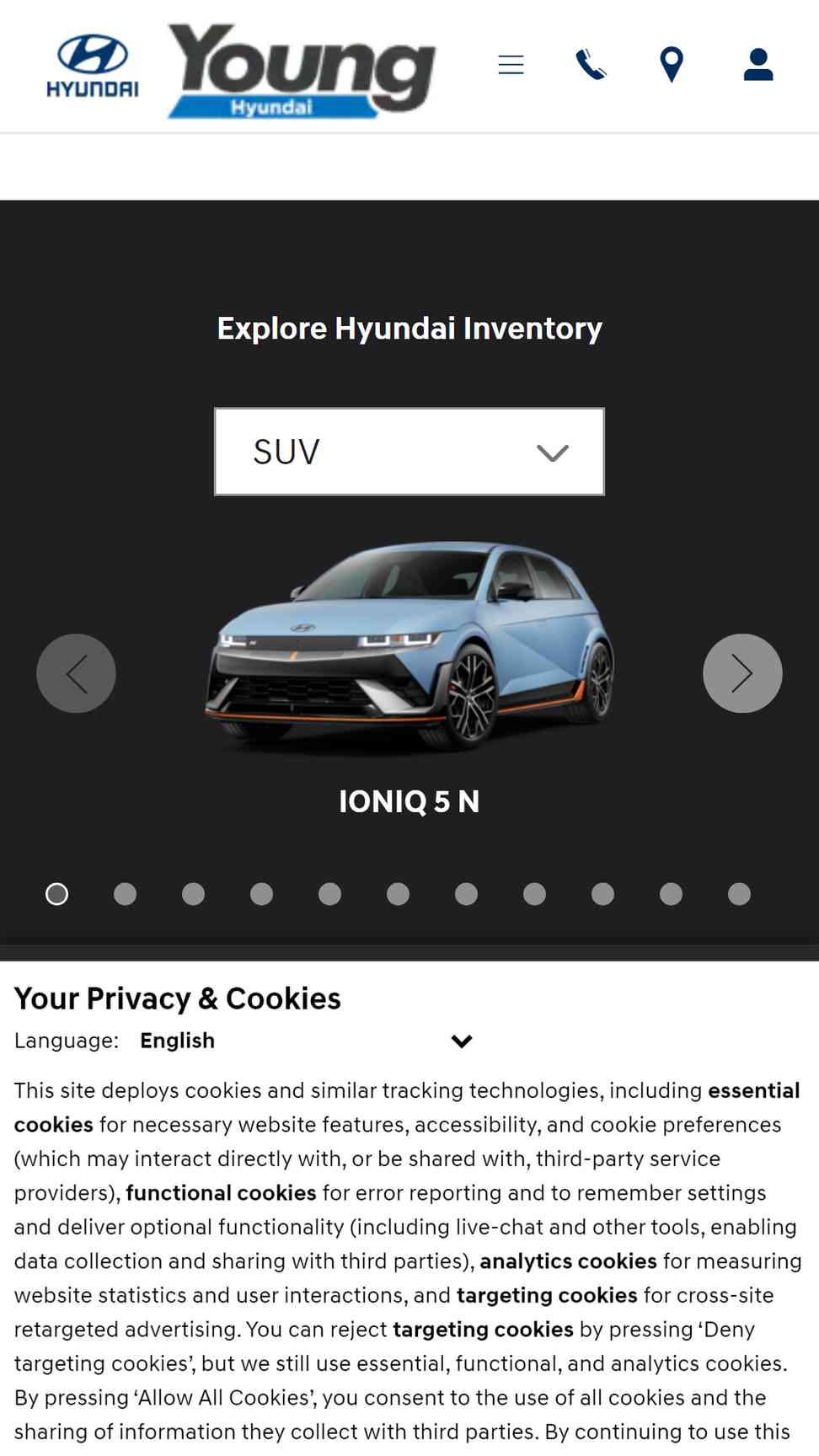
Task: Open the dealership location pin
Action: [672, 65]
